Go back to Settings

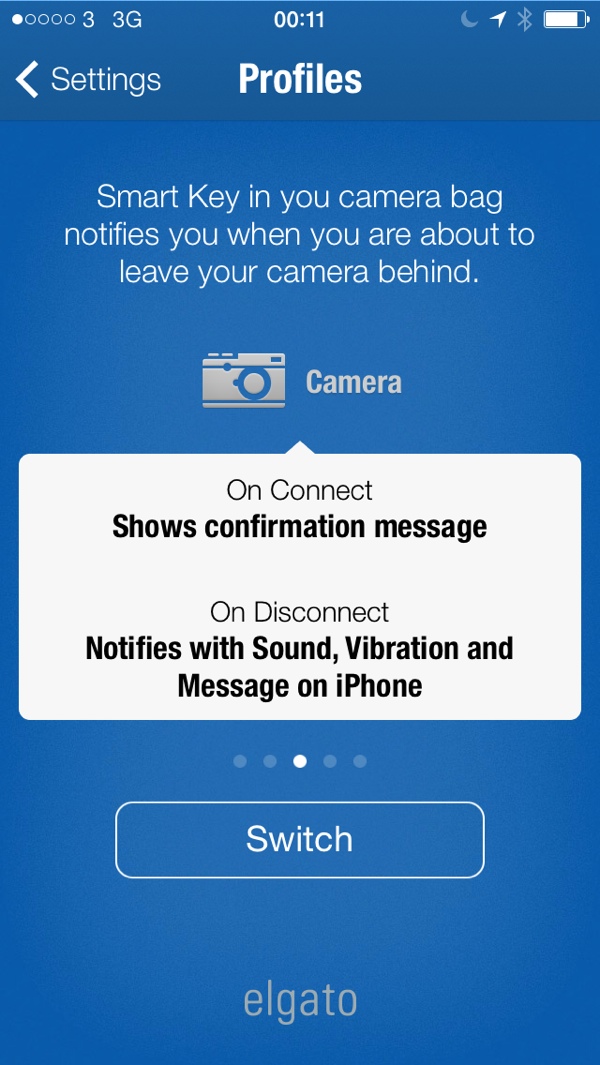[88, 79]
